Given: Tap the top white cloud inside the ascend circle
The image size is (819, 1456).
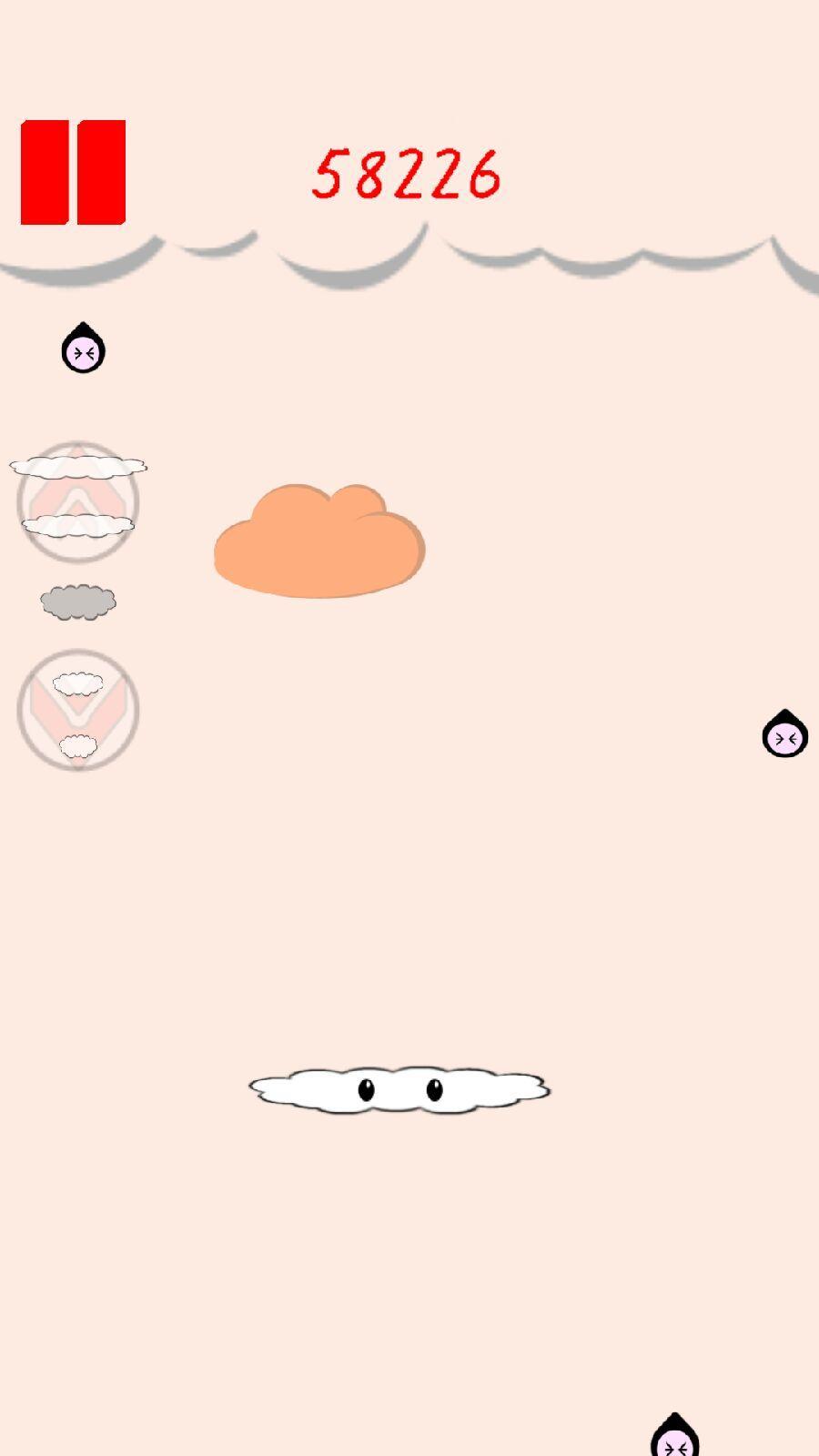Looking at the screenshot, I should [x=79, y=466].
